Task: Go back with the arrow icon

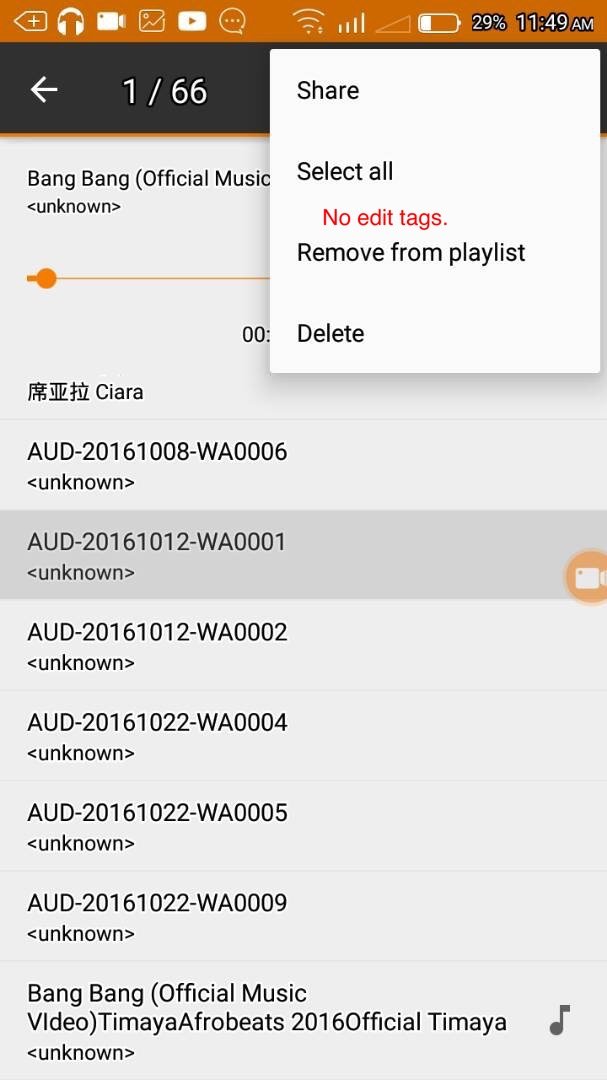Action: click(44, 90)
